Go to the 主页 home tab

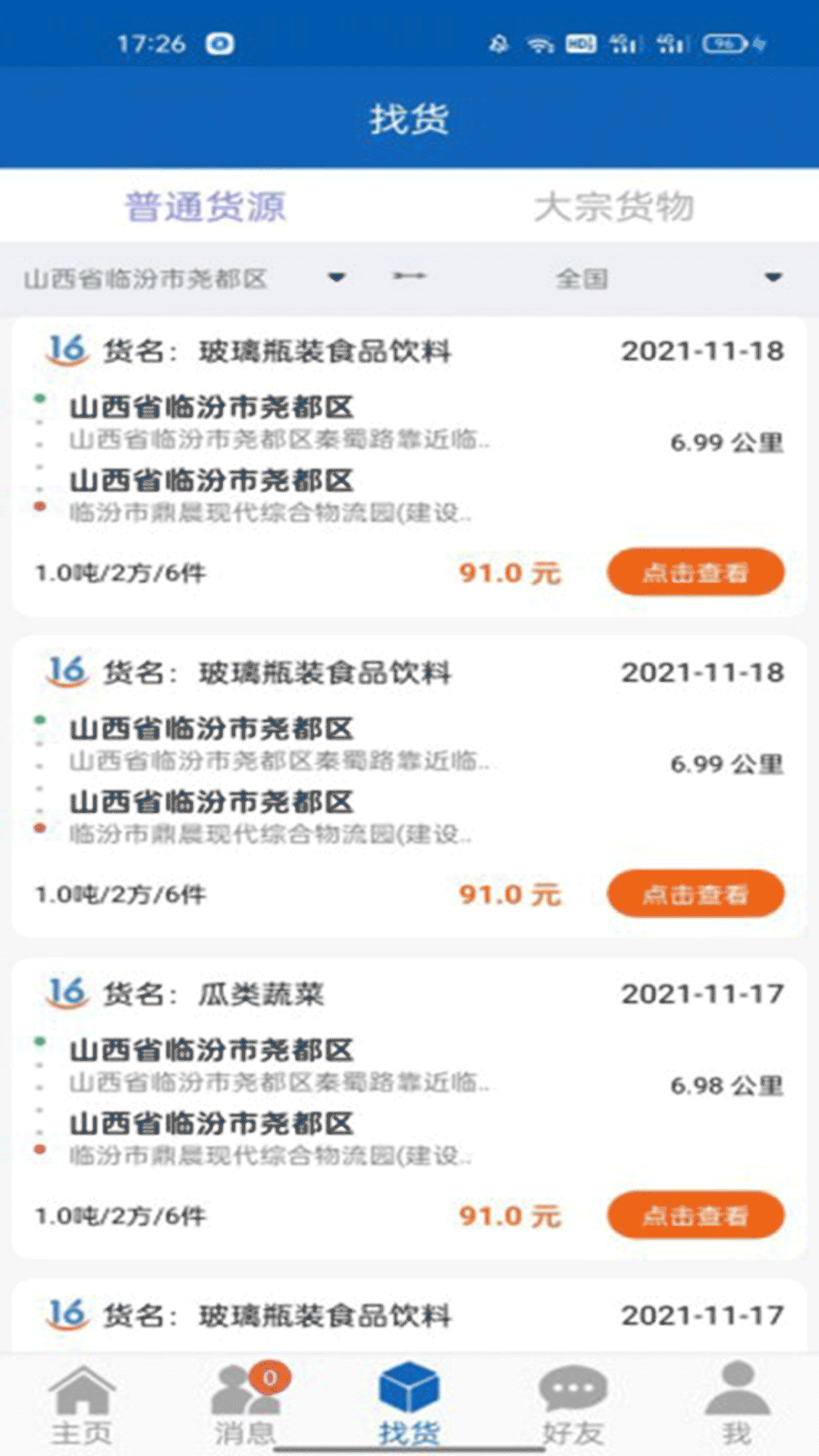(82, 1404)
